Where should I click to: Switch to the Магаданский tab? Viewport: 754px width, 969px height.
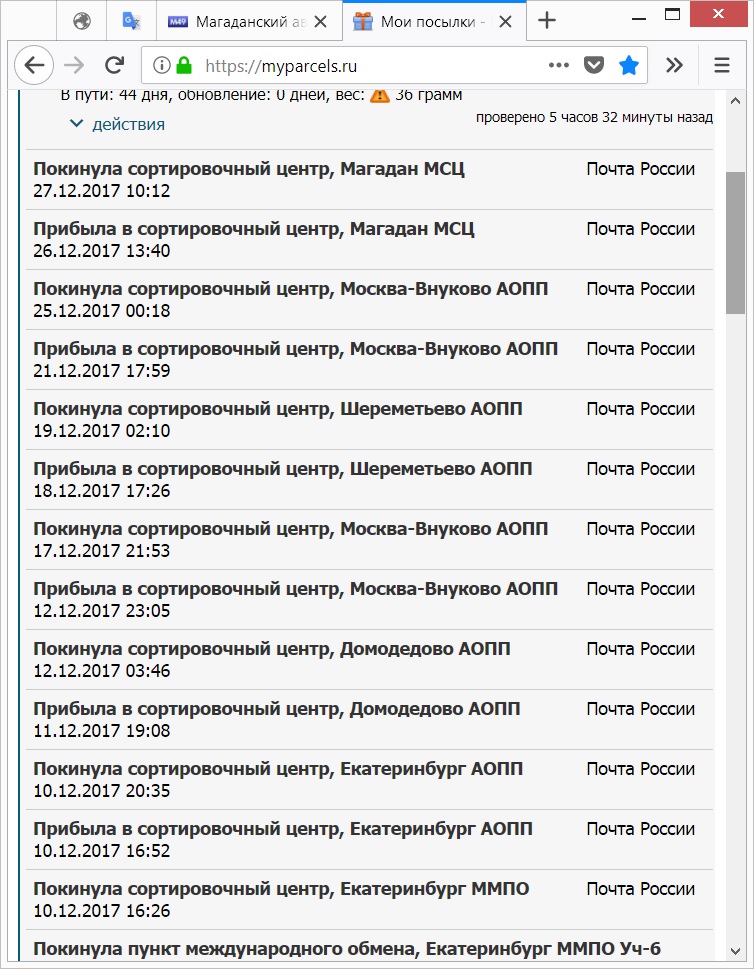pyautogui.click(x=250, y=21)
